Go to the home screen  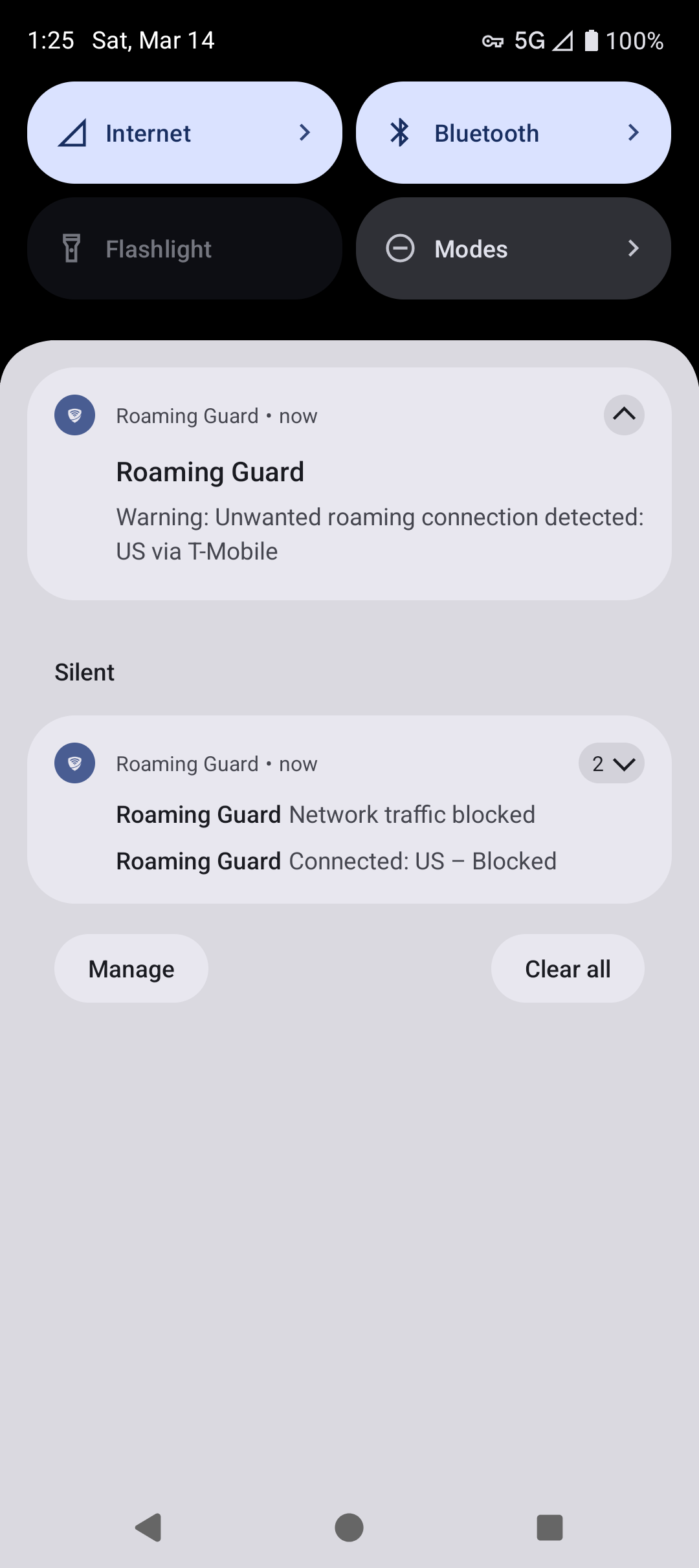pyautogui.click(x=349, y=1527)
